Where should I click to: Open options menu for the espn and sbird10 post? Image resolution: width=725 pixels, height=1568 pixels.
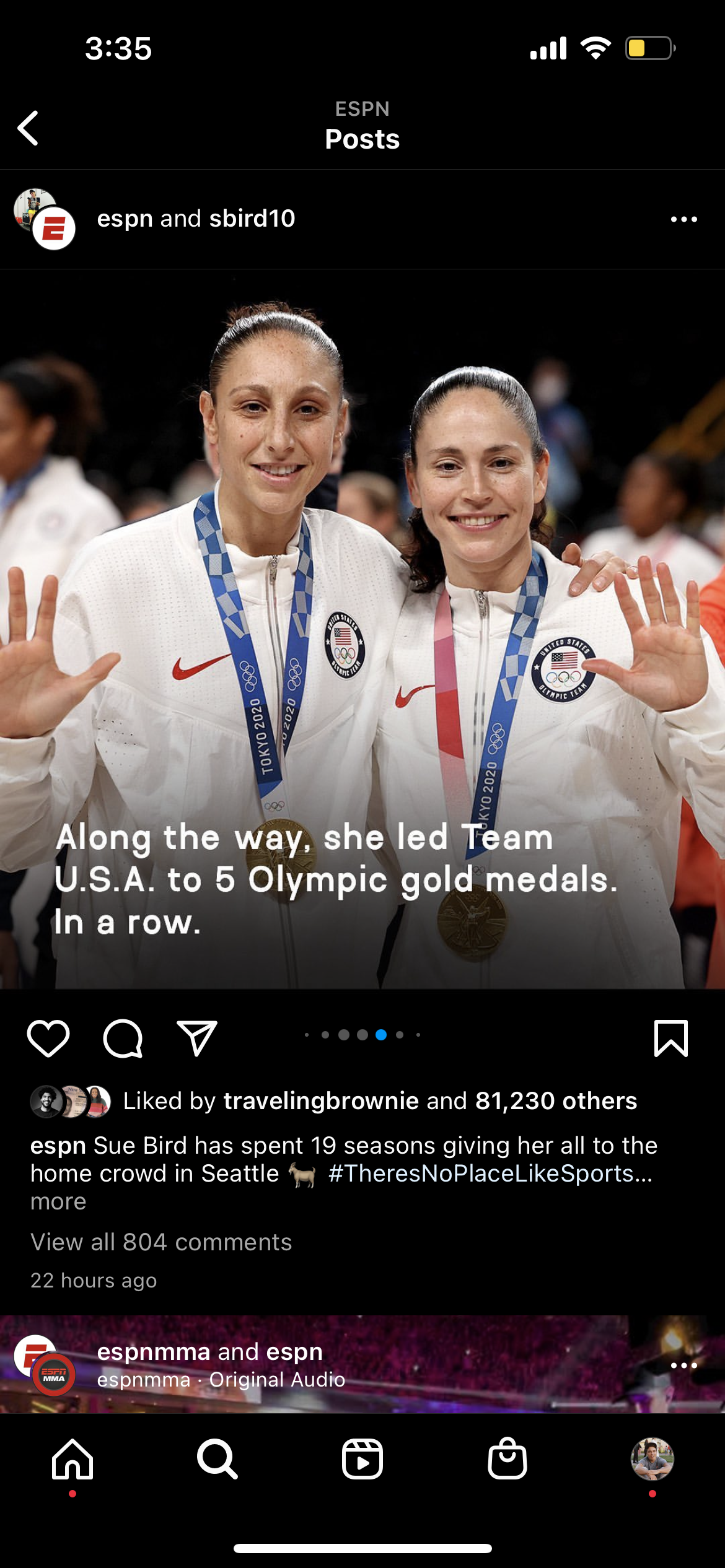683,219
